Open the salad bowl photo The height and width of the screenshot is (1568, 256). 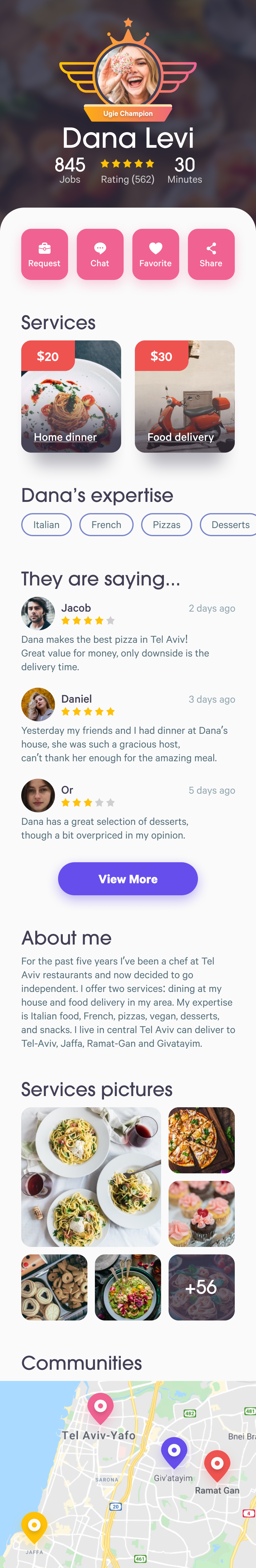pos(128,1287)
